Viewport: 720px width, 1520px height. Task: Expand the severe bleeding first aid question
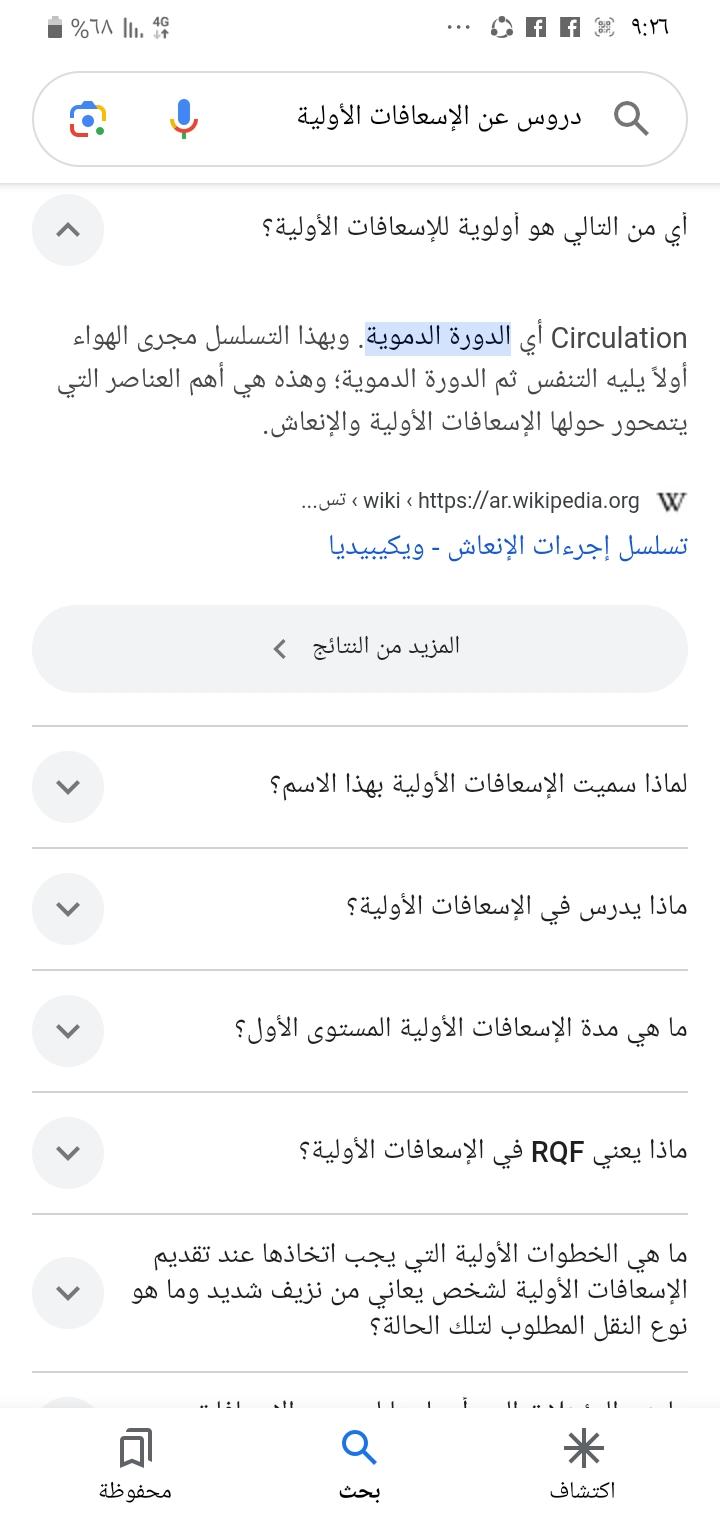(68, 1292)
